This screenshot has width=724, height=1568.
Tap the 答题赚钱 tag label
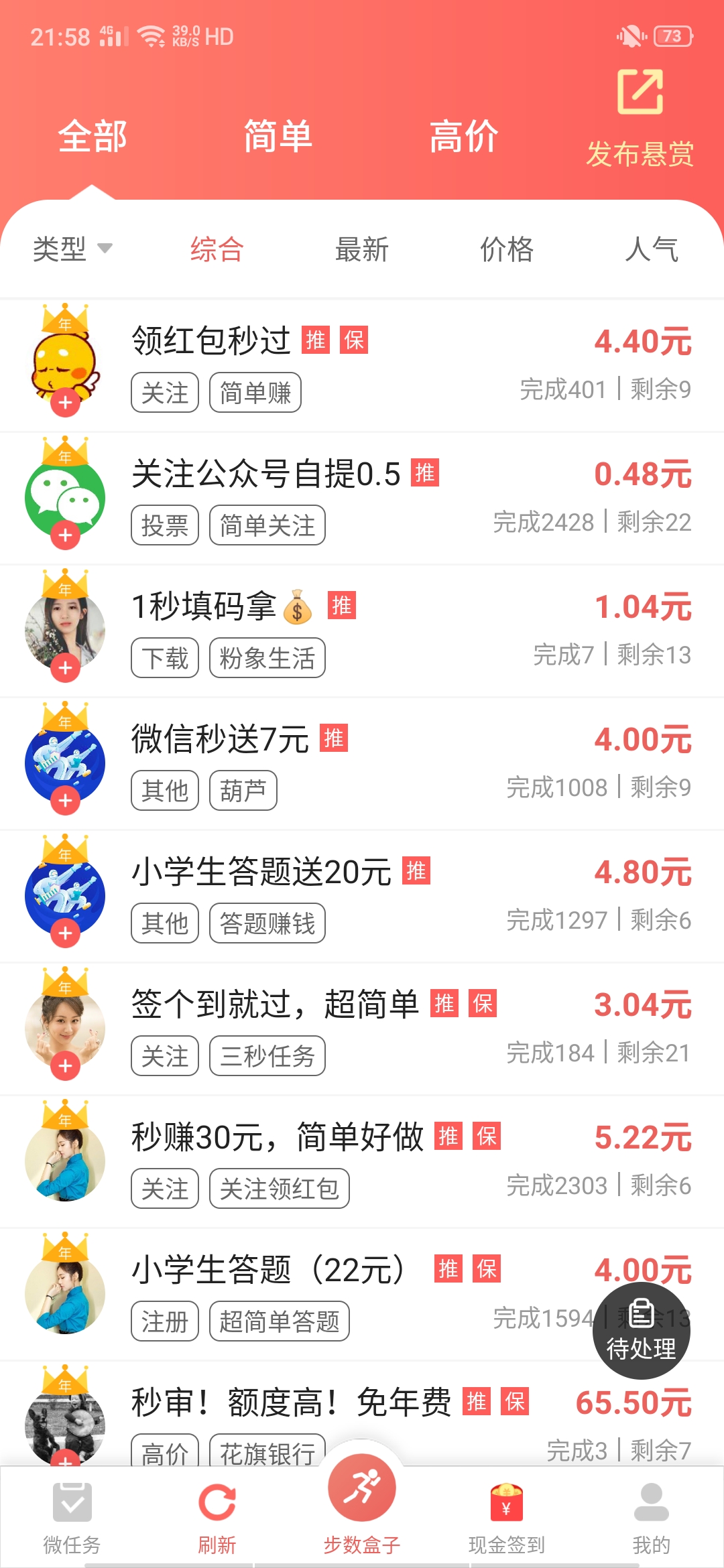click(267, 923)
